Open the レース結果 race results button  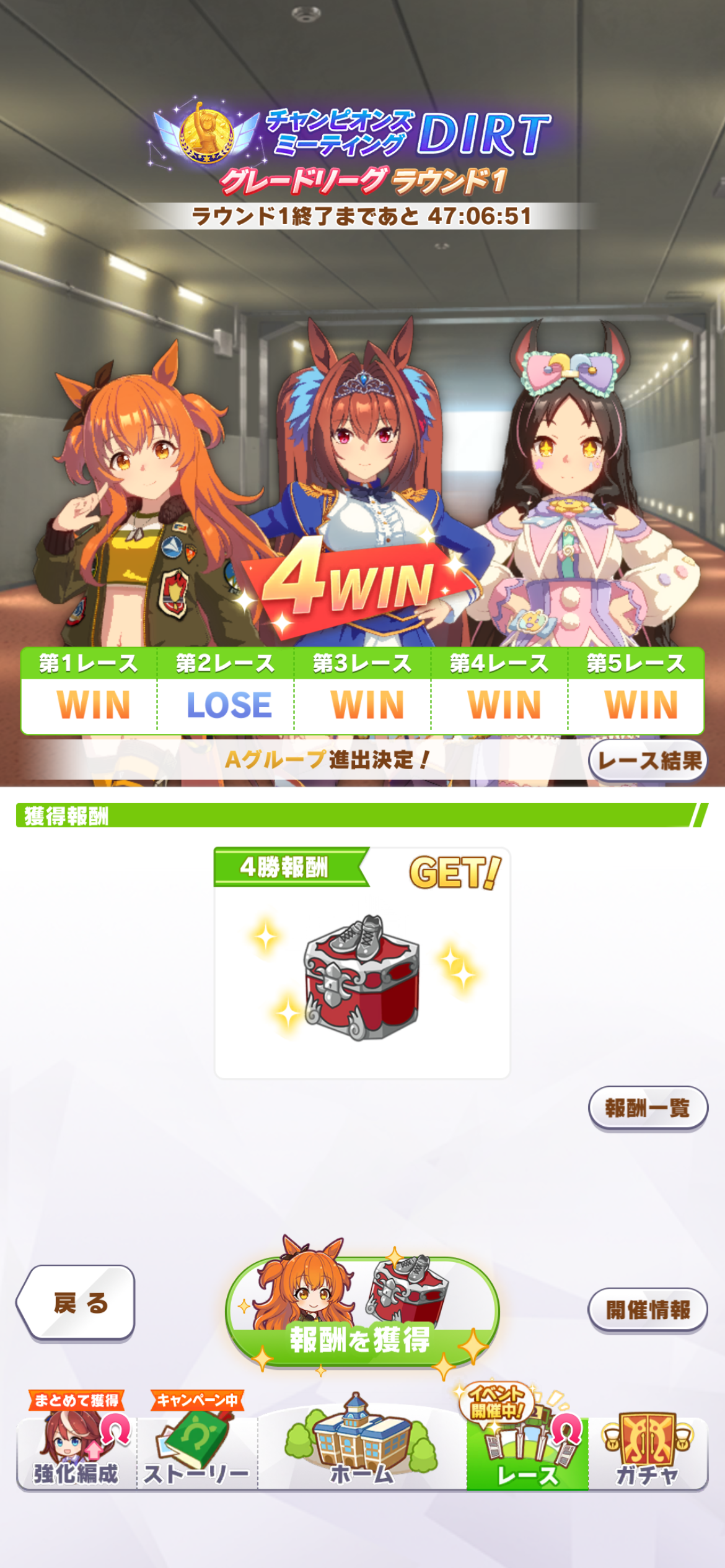coord(648,760)
